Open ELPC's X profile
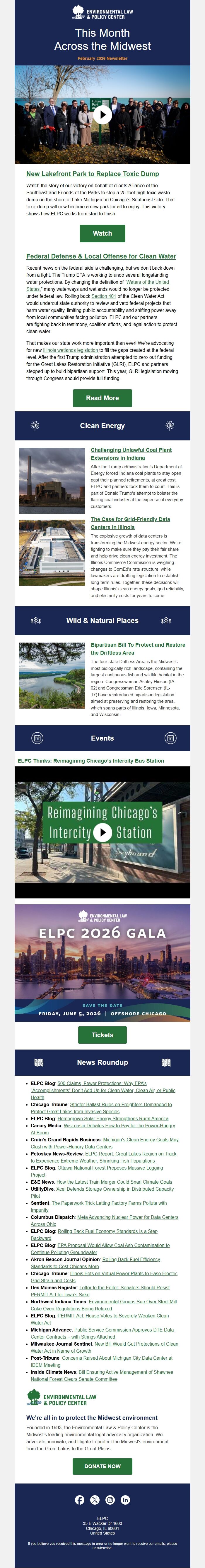 click(95, 1500)
